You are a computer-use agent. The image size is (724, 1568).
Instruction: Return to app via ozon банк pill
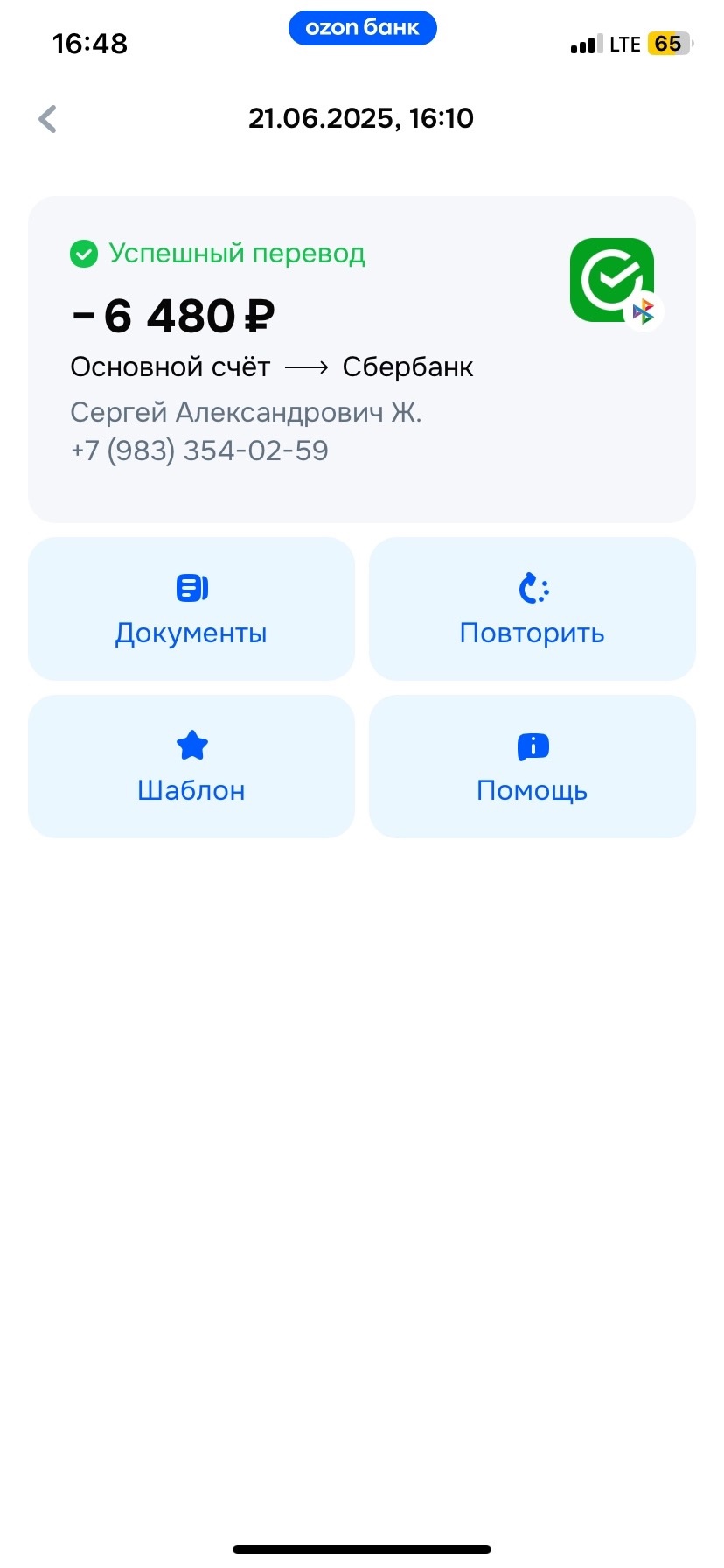(362, 28)
